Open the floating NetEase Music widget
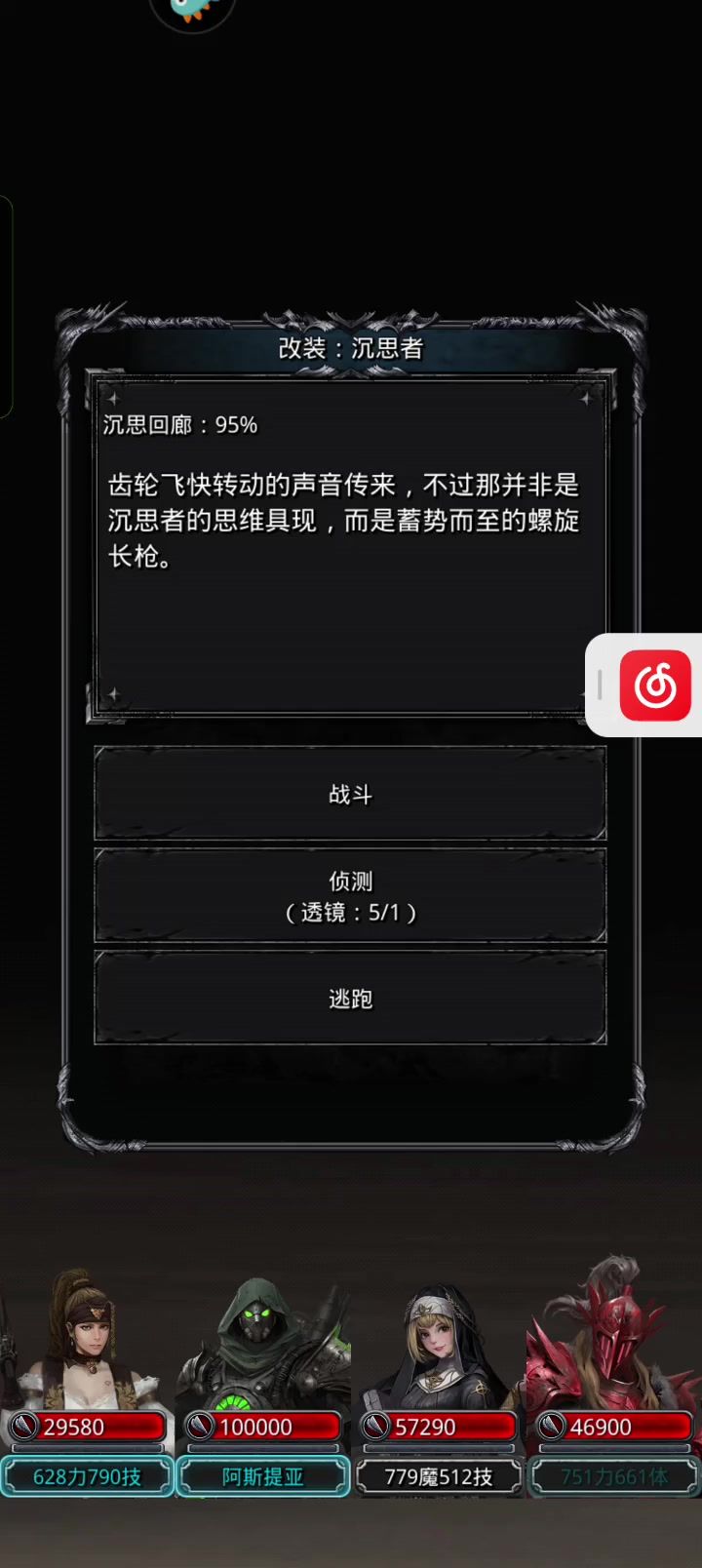This screenshot has height=1568, width=702. coord(655,686)
